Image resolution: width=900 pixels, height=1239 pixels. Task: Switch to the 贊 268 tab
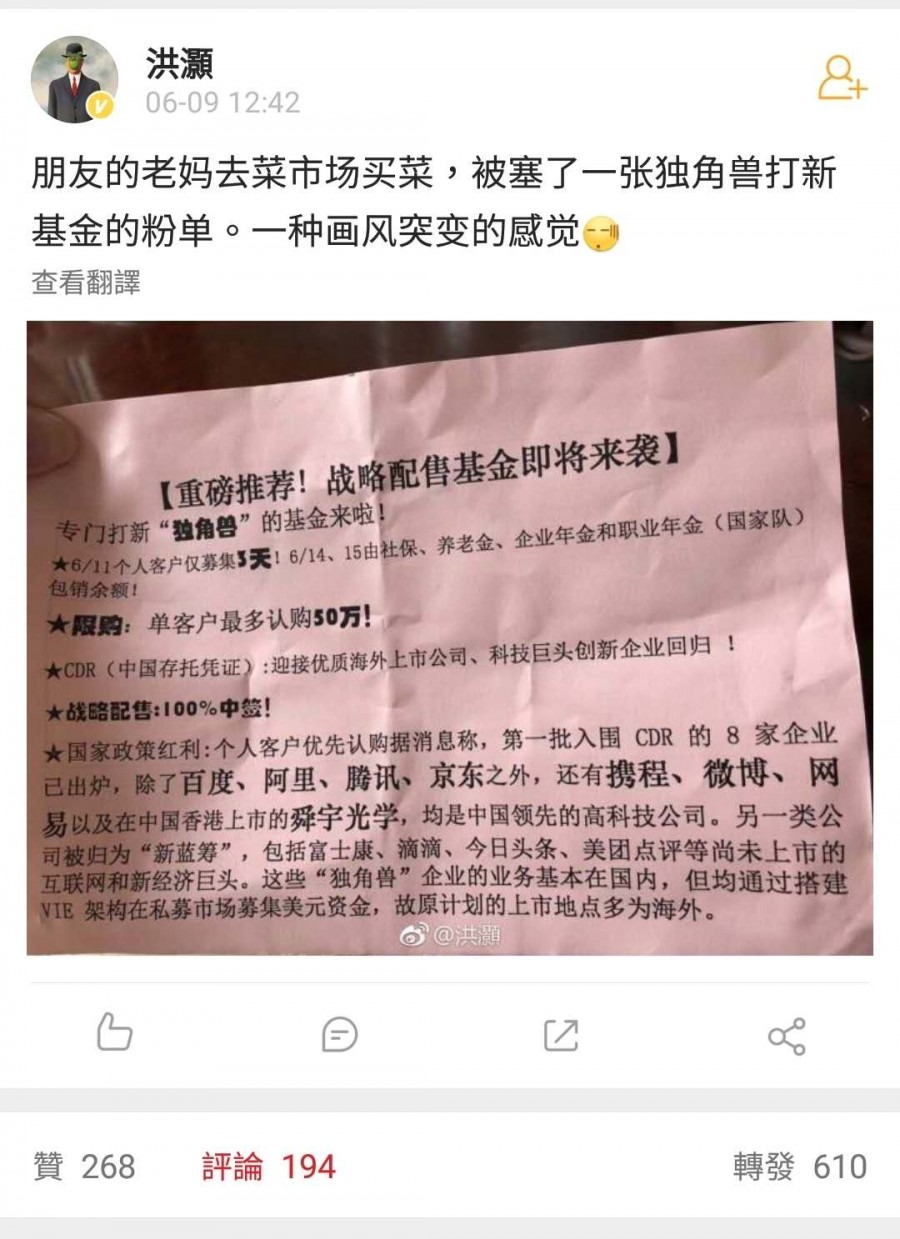click(x=85, y=1167)
